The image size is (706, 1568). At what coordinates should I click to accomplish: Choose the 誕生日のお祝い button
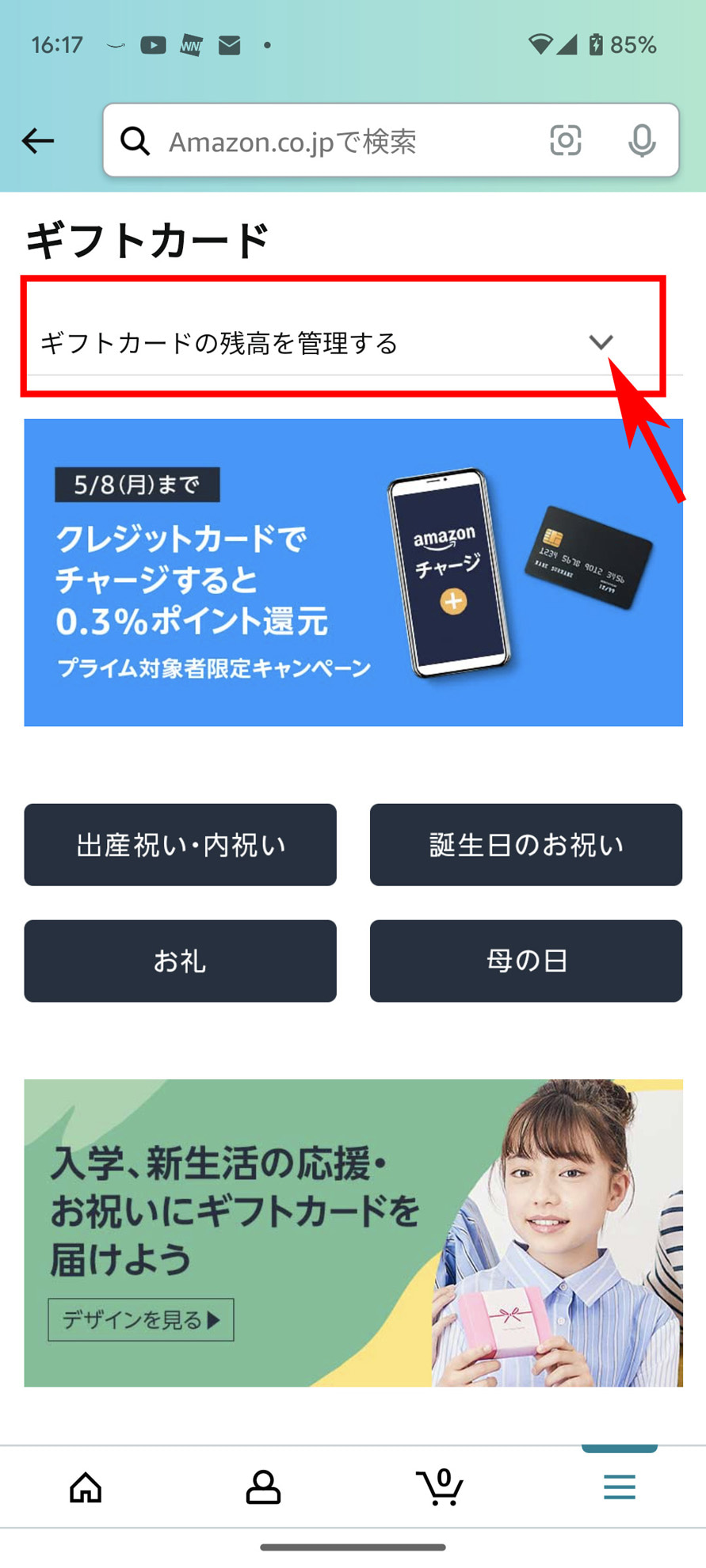pyautogui.click(x=525, y=844)
